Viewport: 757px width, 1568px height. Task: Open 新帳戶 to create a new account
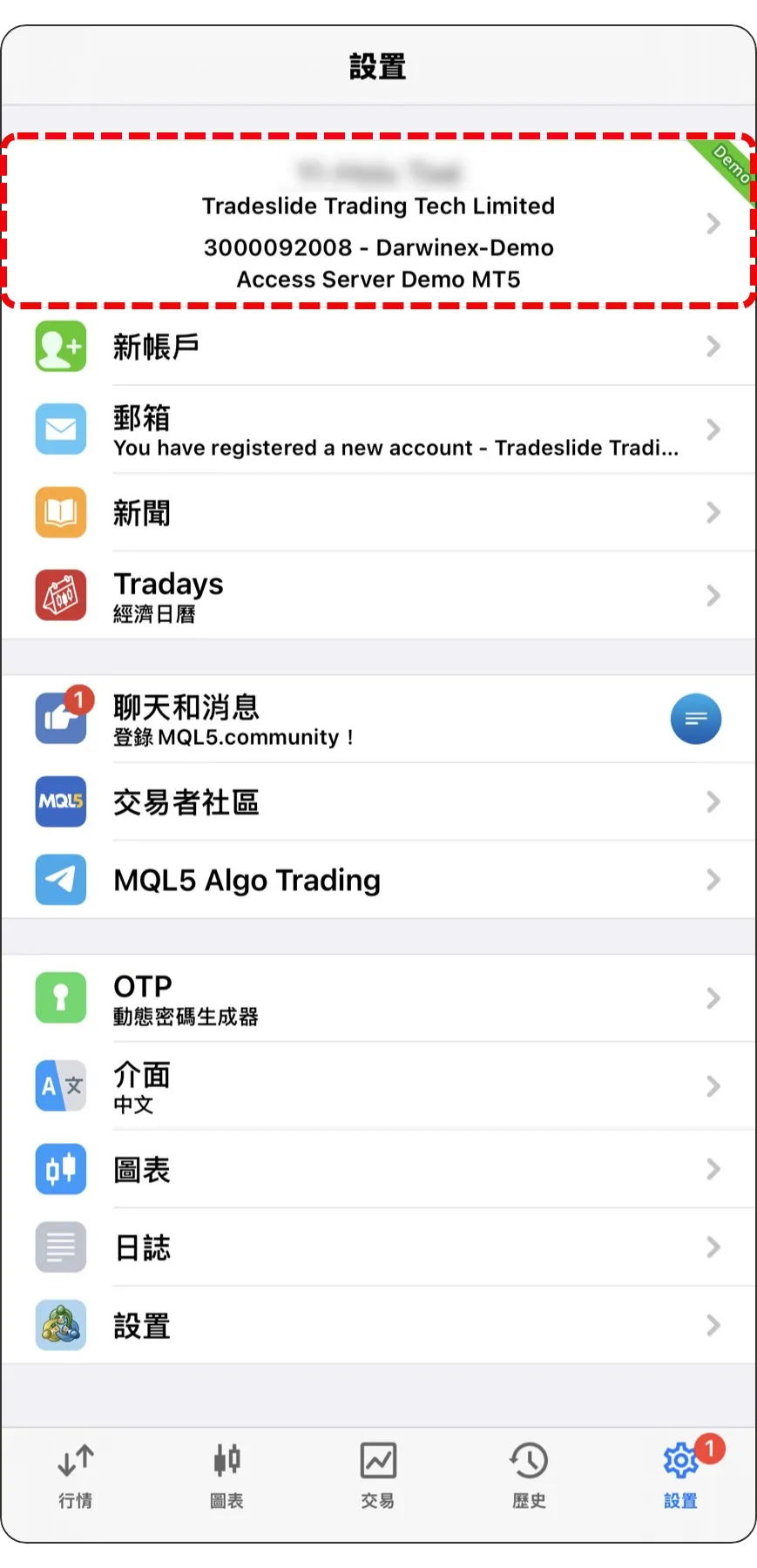[x=378, y=347]
